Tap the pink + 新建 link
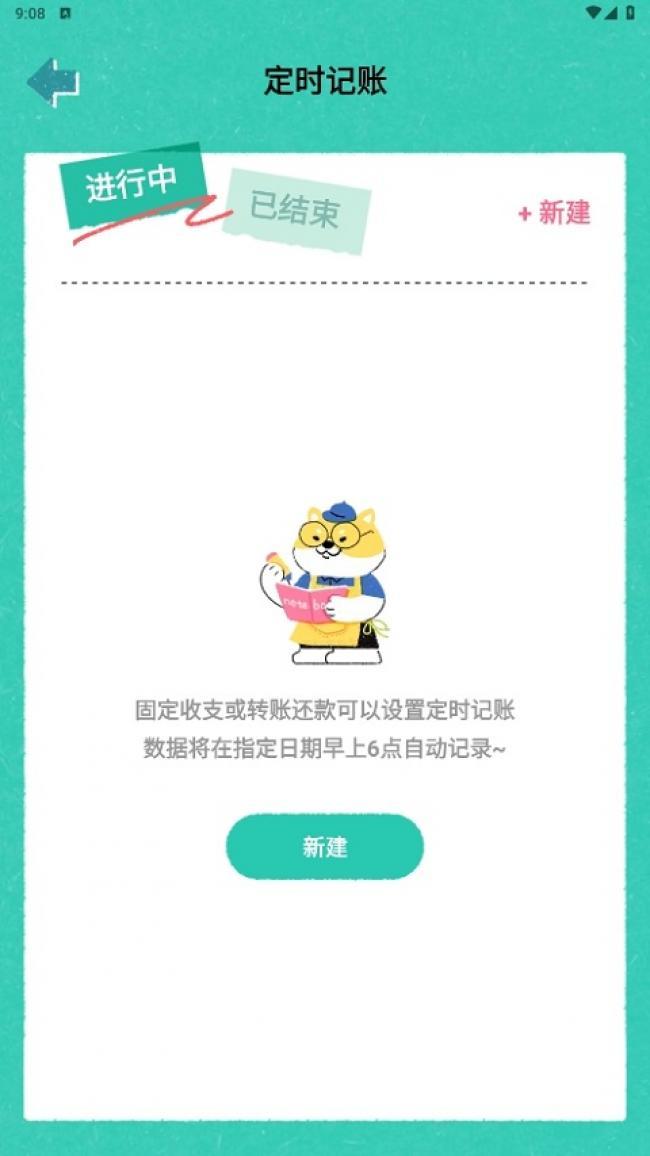Image resolution: width=650 pixels, height=1156 pixels. click(554, 213)
